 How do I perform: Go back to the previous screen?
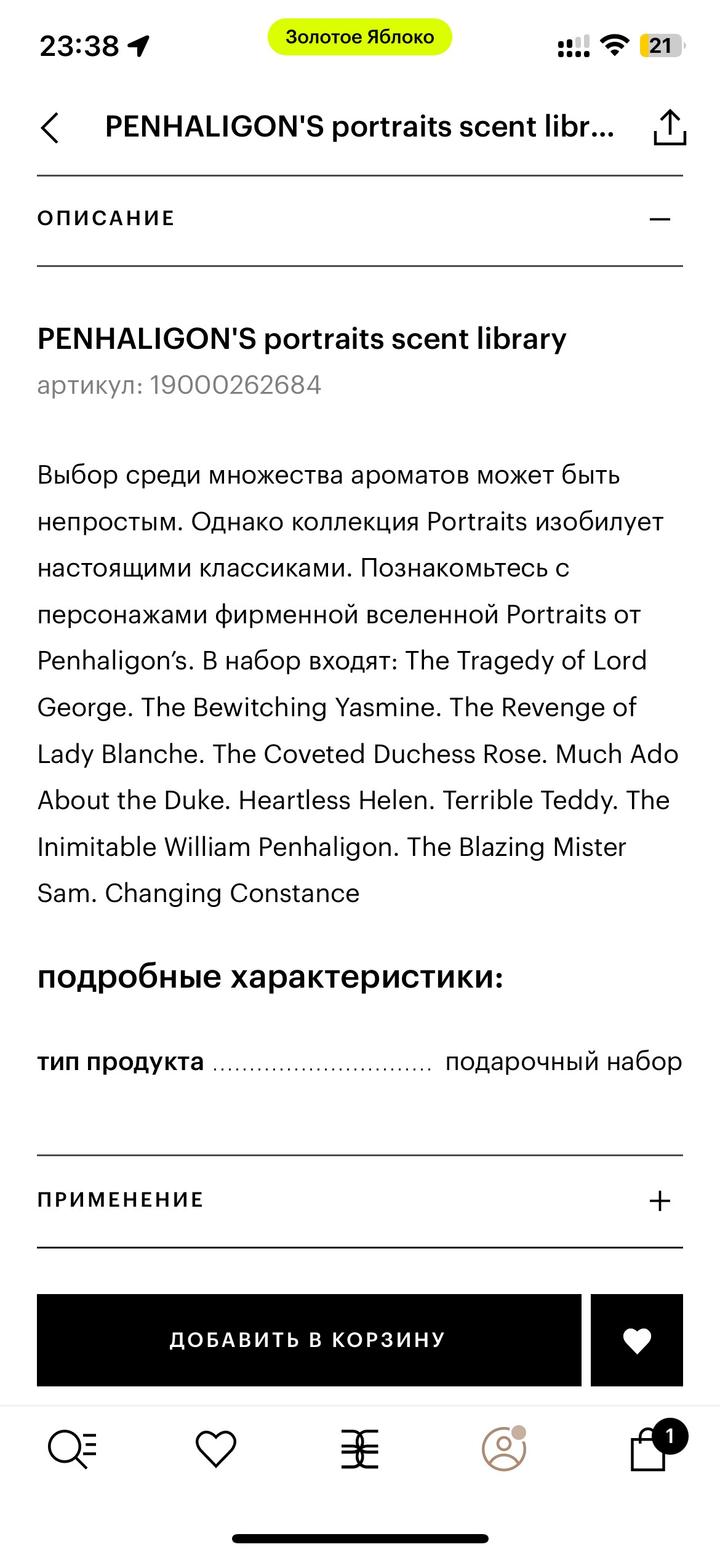[x=50, y=128]
